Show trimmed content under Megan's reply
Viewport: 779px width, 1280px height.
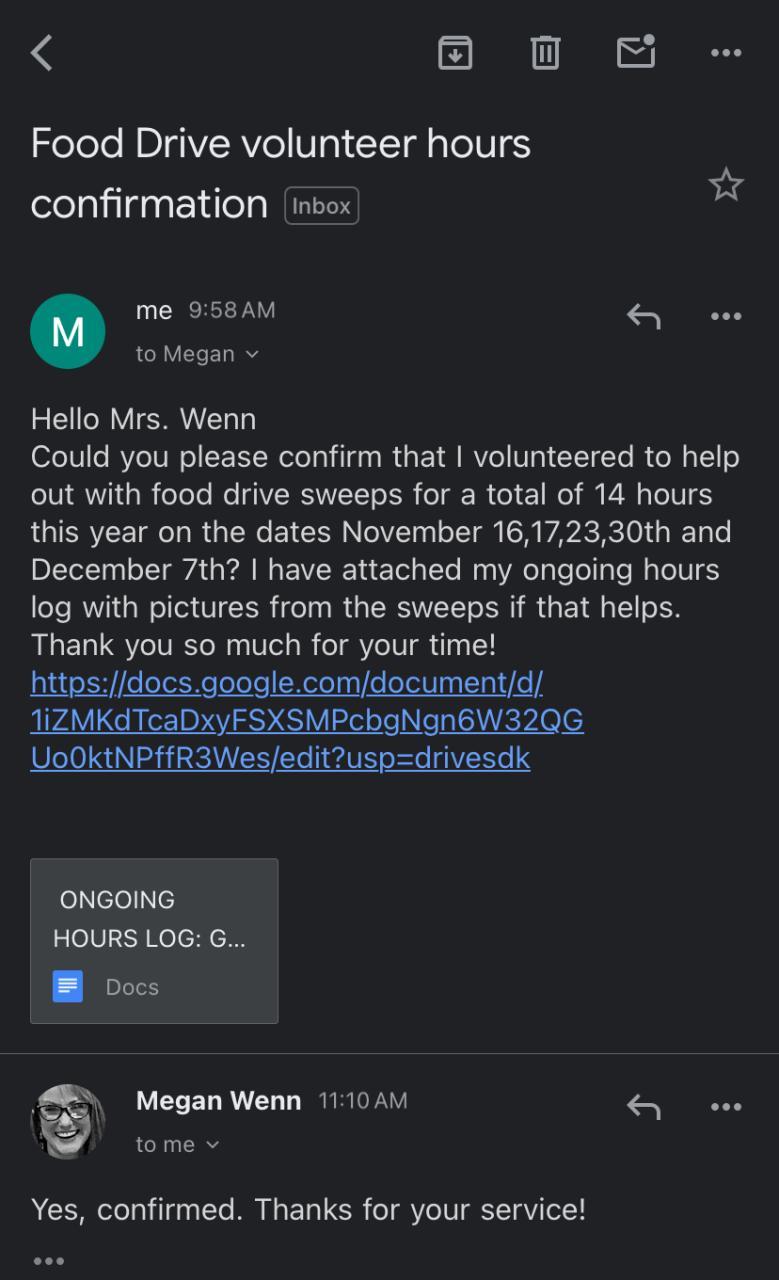pos(48,1260)
